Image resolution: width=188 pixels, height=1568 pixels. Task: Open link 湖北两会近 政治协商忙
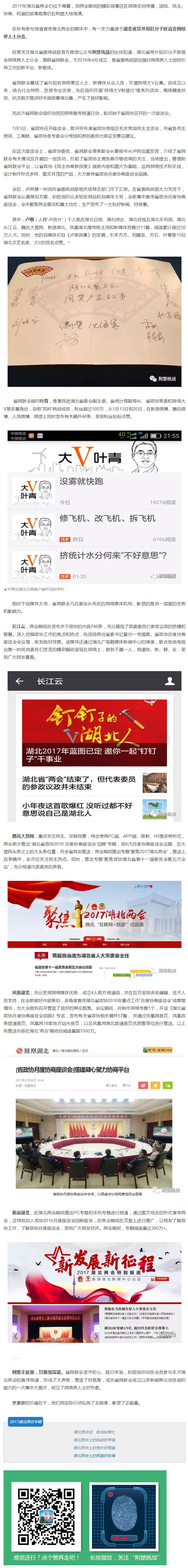point(94,1432)
